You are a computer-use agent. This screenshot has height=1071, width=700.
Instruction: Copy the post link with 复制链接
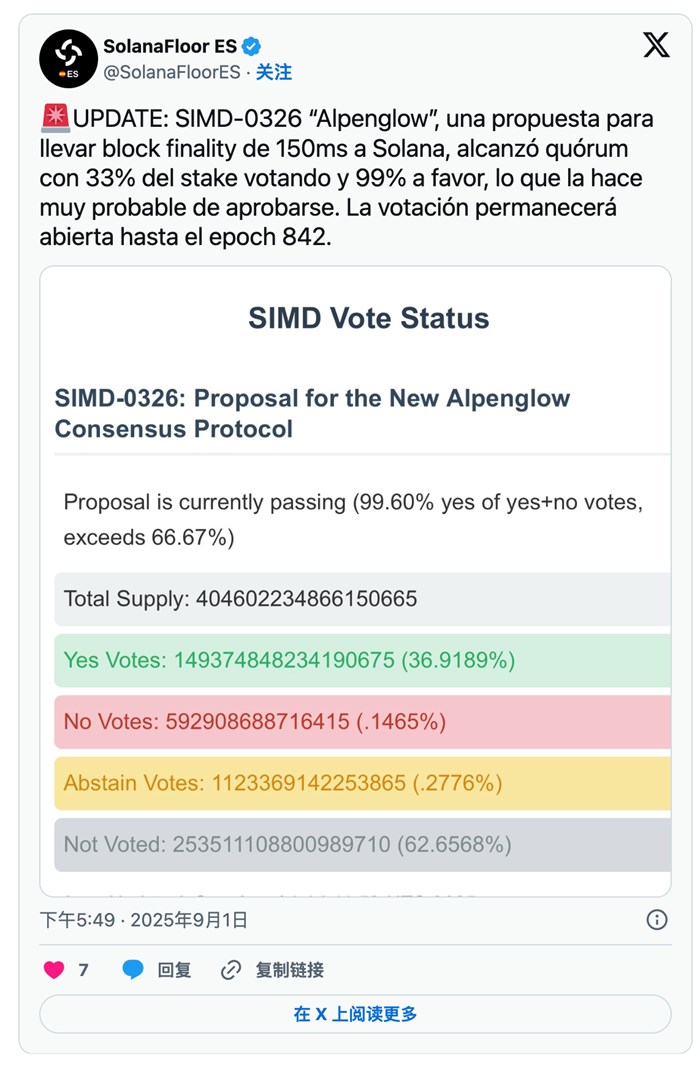272,970
